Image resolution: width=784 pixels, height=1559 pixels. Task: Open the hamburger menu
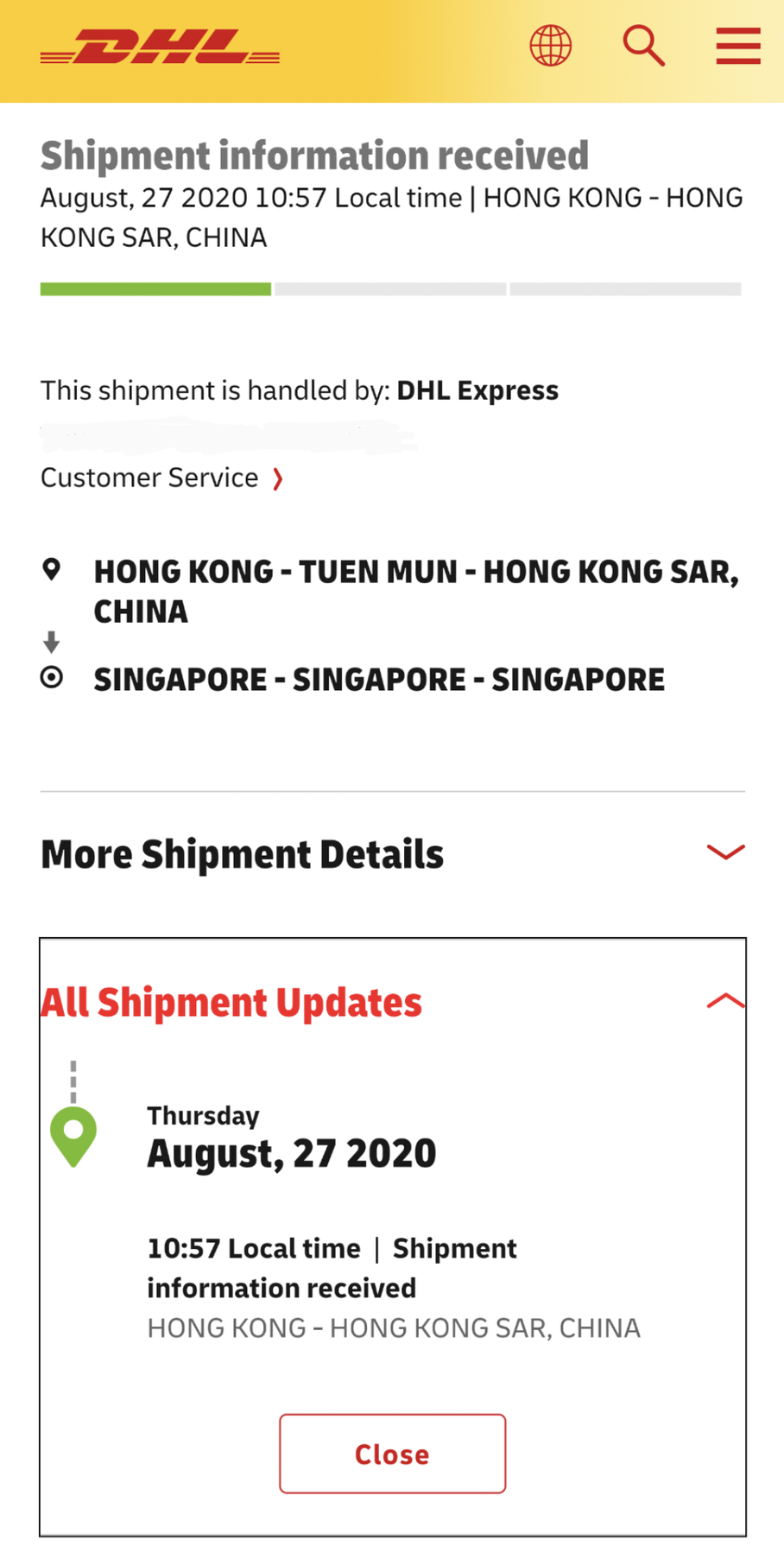click(x=738, y=46)
